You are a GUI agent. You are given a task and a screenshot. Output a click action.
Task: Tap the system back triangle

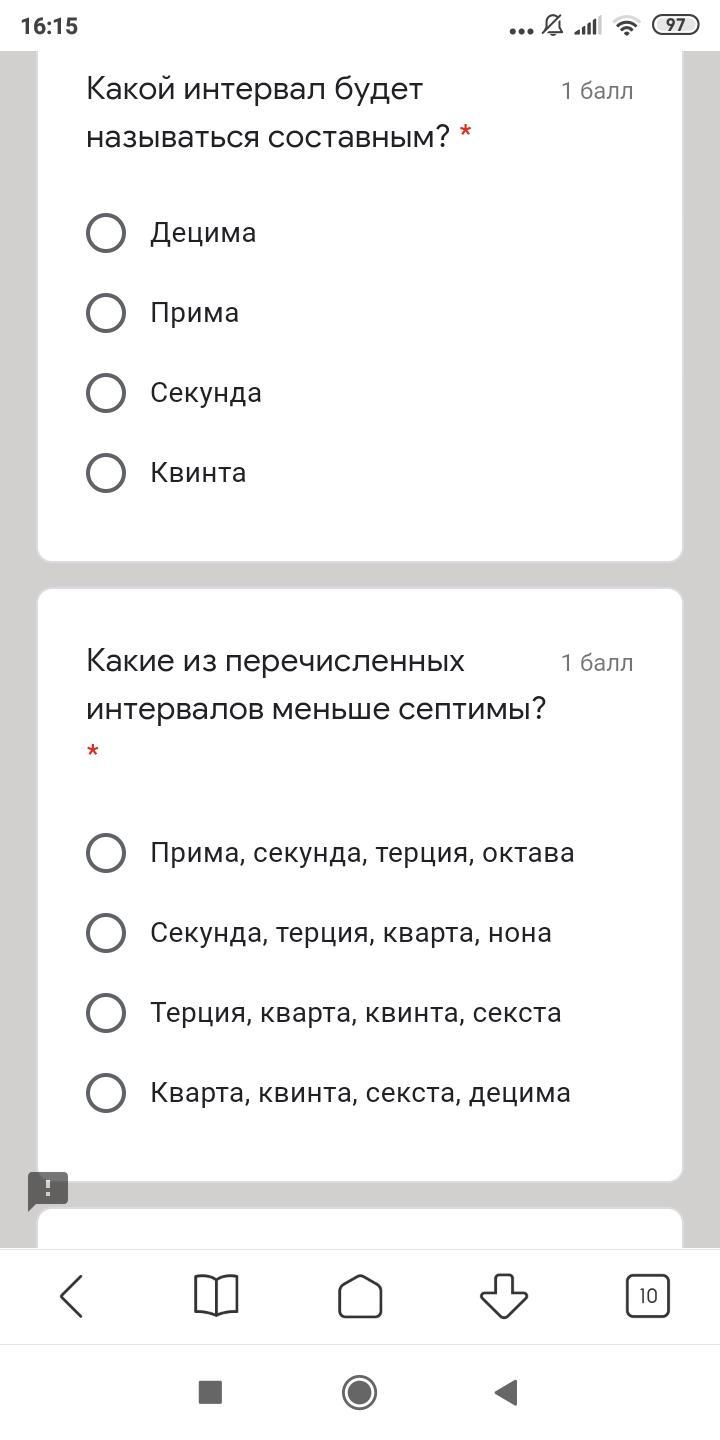tap(507, 1392)
